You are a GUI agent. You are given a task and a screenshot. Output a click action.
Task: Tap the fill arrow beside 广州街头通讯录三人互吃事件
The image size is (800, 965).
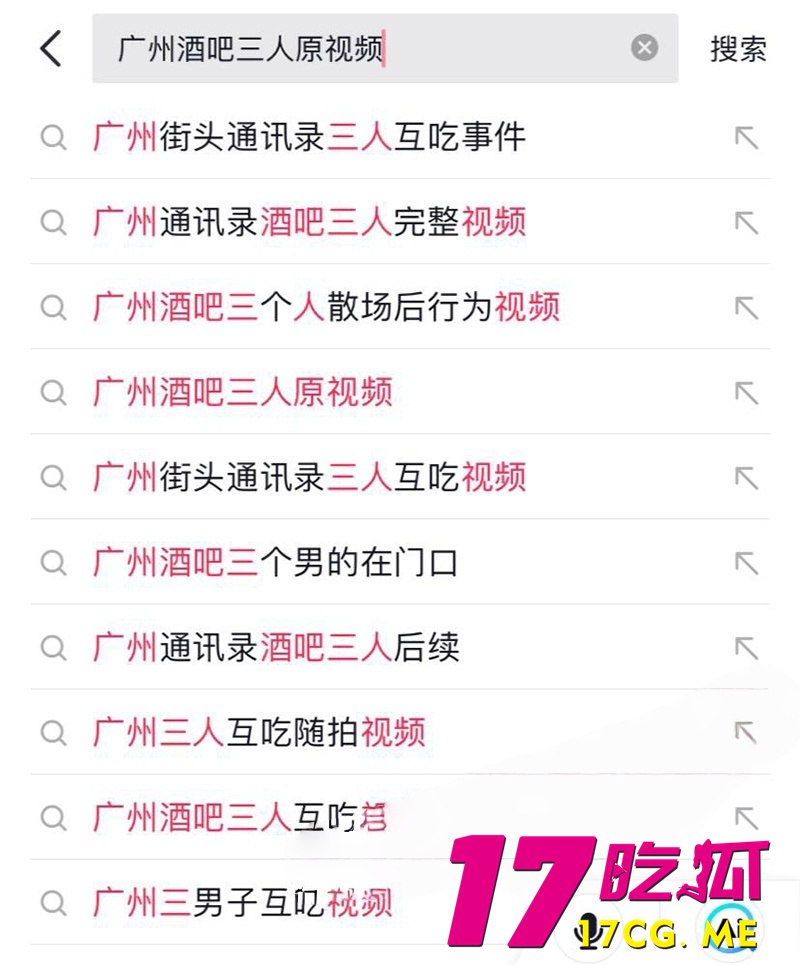(x=746, y=137)
